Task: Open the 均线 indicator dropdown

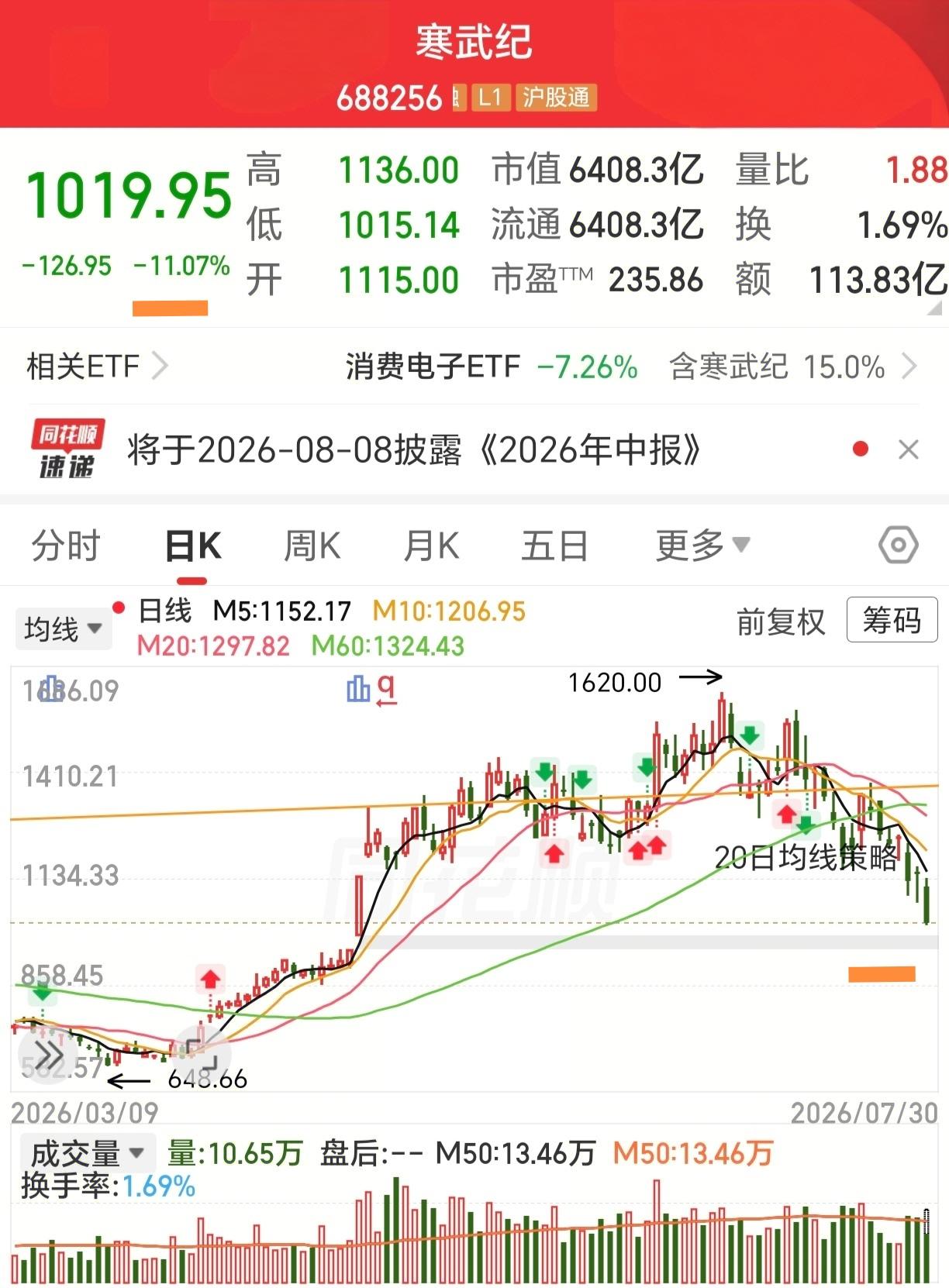Action: (x=63, y=629)
